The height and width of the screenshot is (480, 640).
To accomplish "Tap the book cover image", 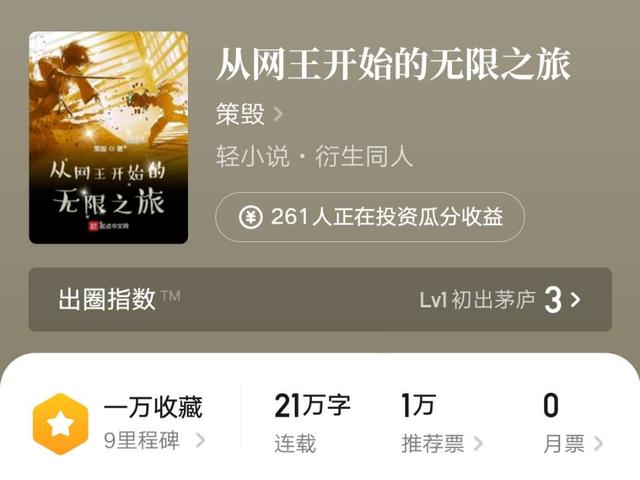I will (108, 137).
